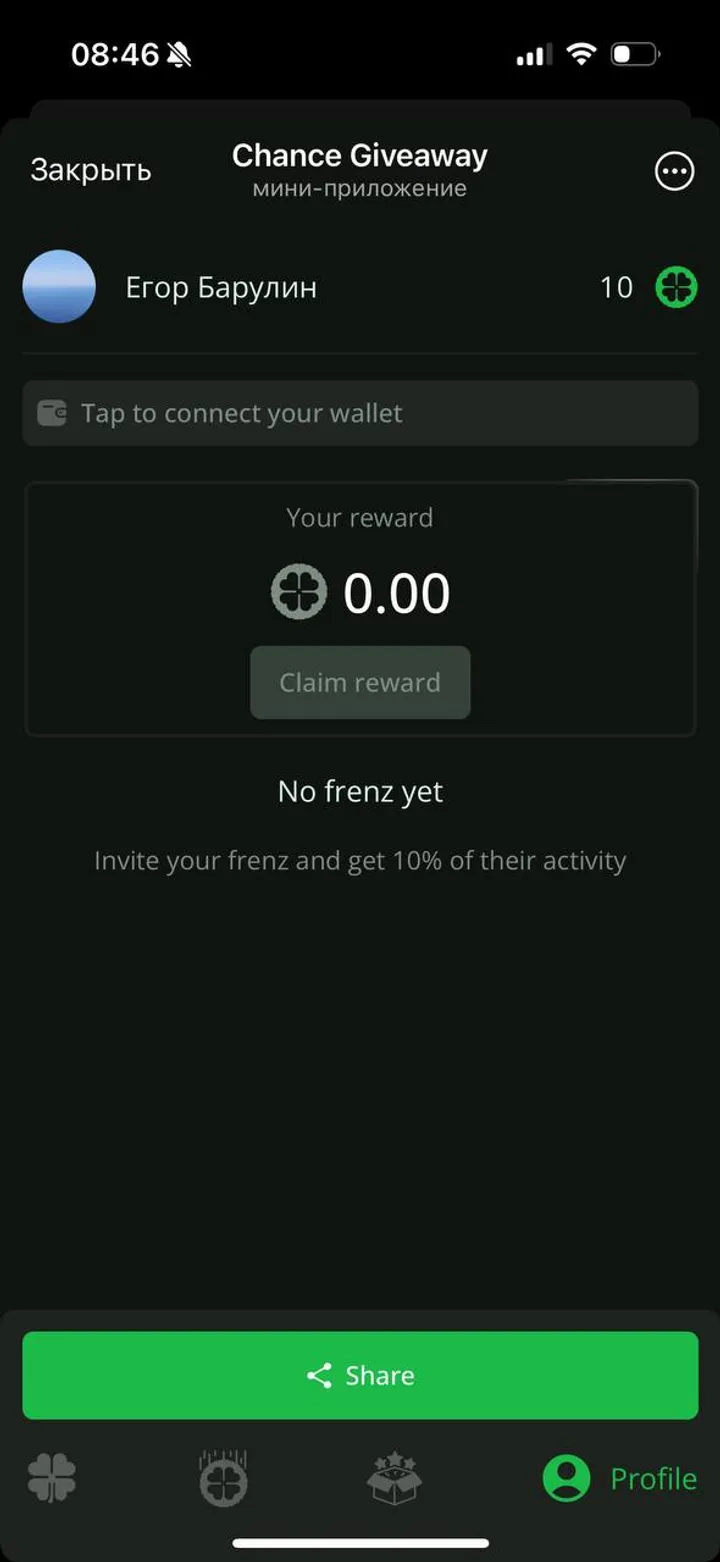Go to the gift box tab
The height and width of the screenshot is (1562, 720).
(394, 1478)
